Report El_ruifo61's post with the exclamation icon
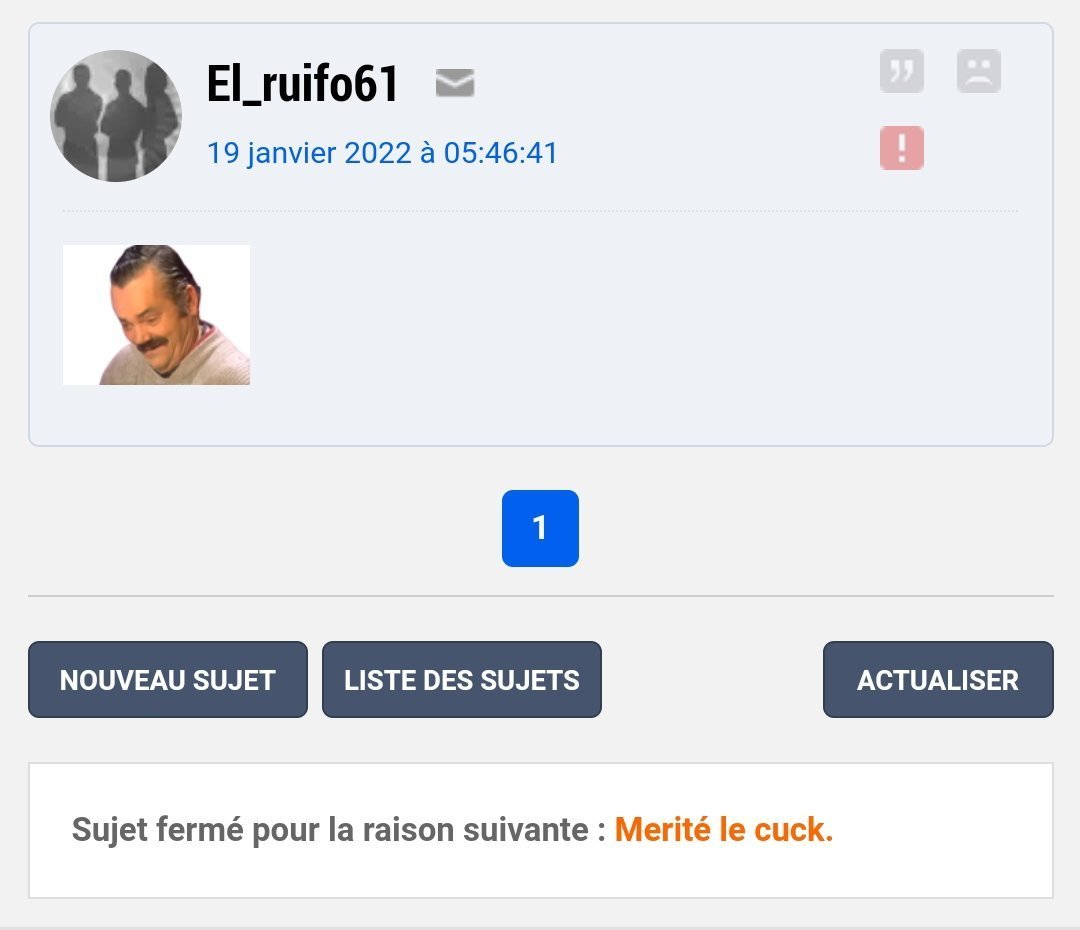Viewport: 1080px width, 930px height. (x=901, y=148)
